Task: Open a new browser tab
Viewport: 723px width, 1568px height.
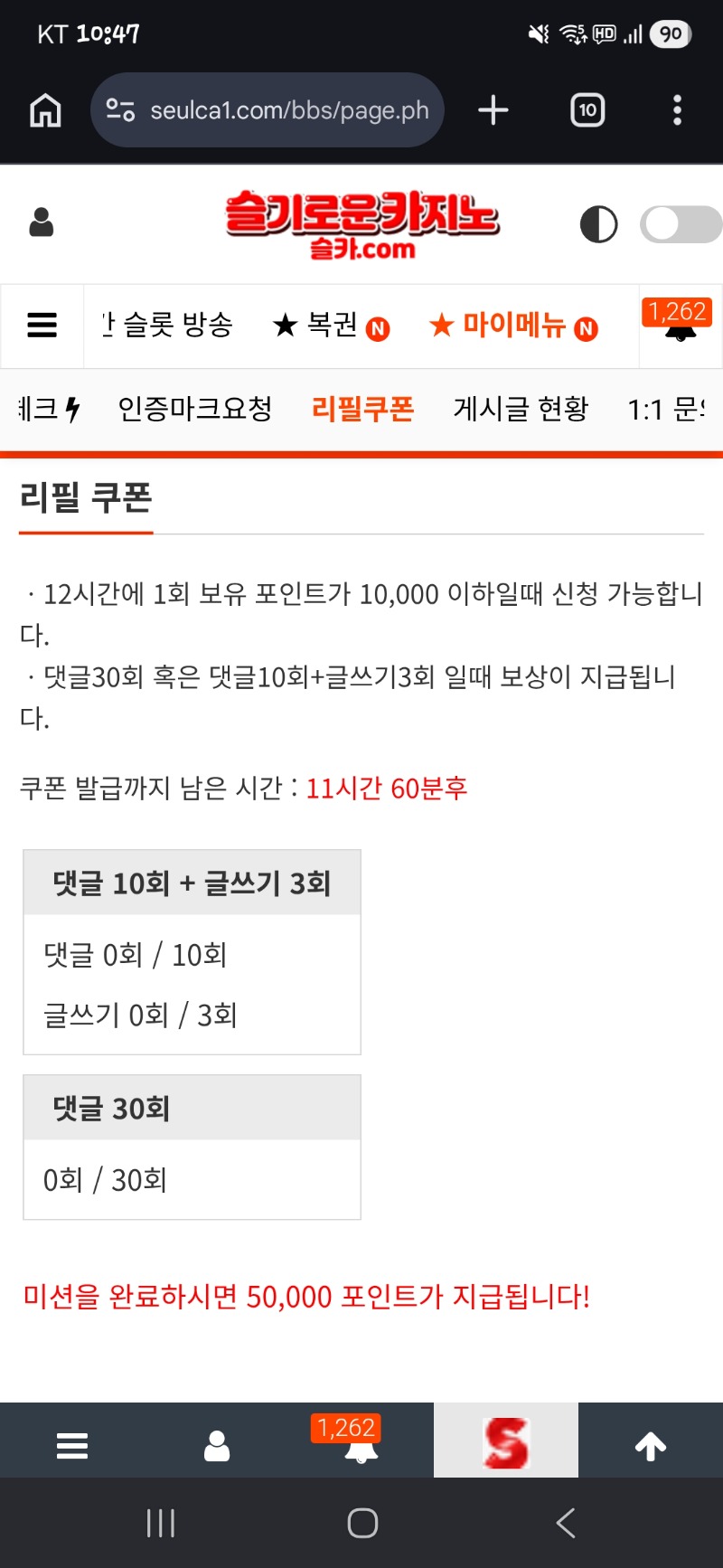Action: (493, 110)
